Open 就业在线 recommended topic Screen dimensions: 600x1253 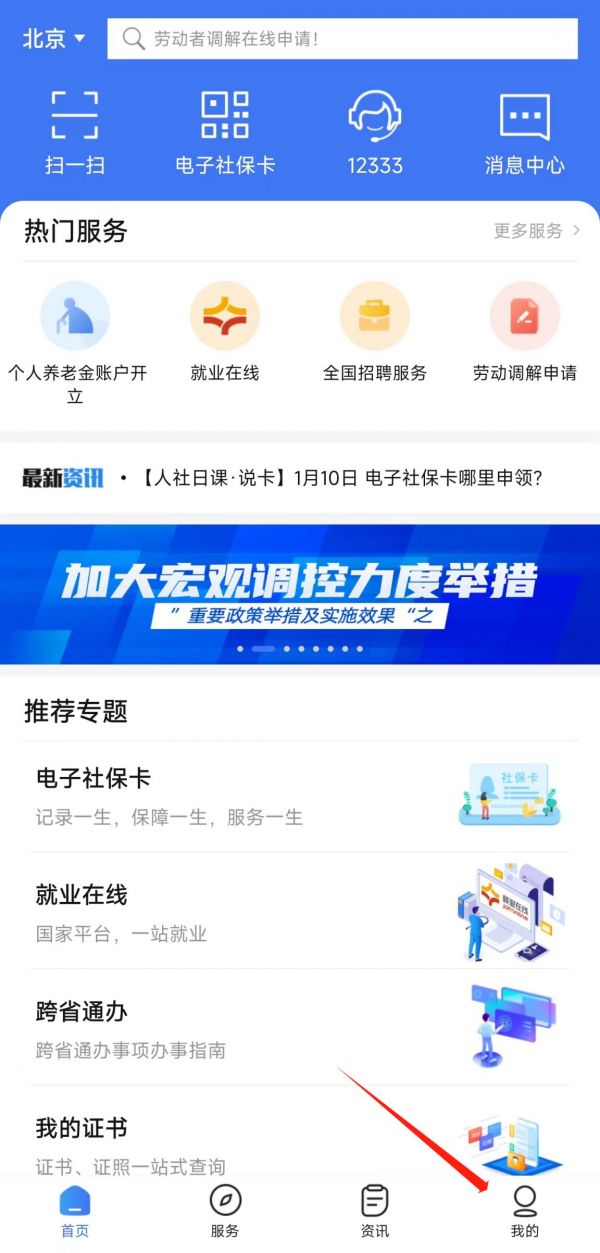[300, 912]
